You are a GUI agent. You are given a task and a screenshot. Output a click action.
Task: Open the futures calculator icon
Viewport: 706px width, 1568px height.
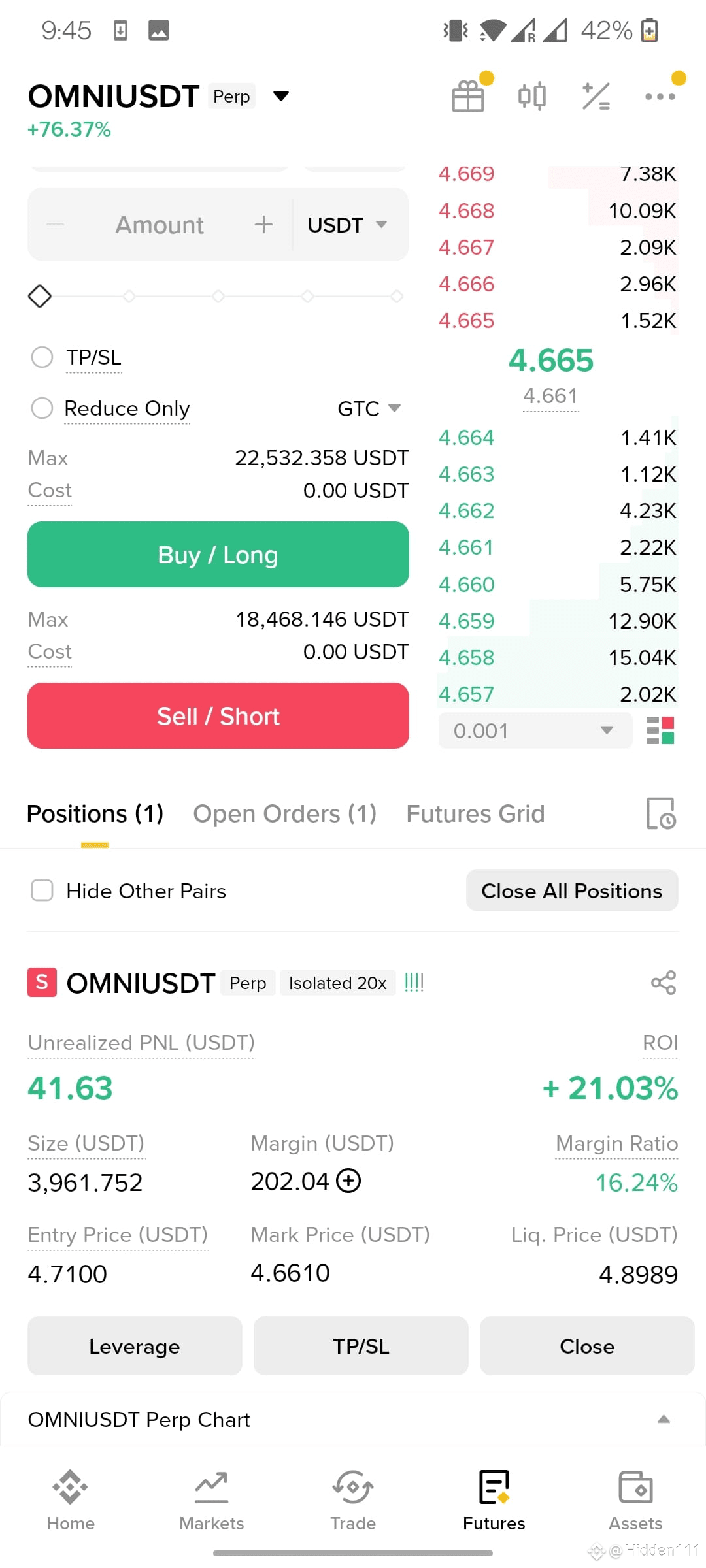[x=596, y=96]
